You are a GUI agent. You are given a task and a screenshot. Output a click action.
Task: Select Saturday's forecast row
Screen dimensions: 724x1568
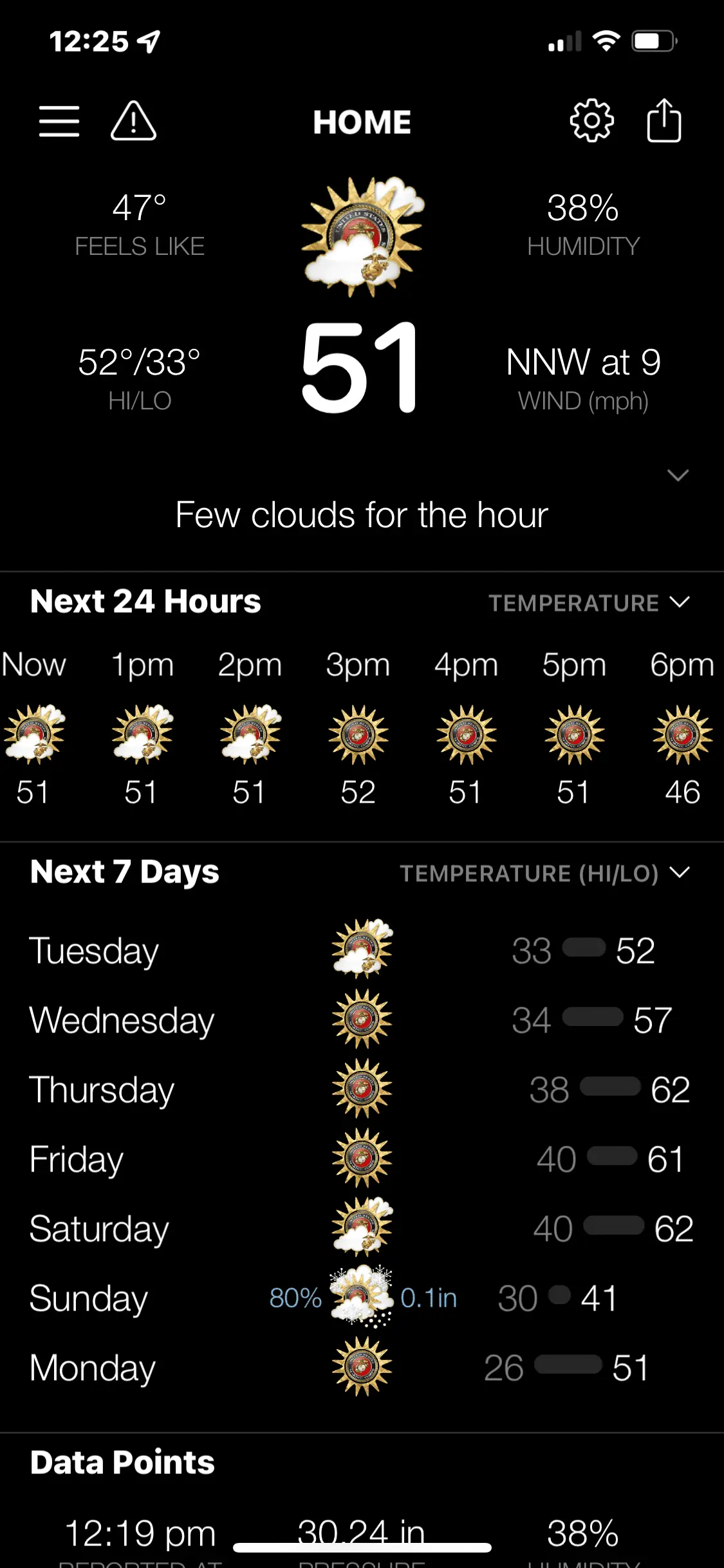pos(362,1228)
